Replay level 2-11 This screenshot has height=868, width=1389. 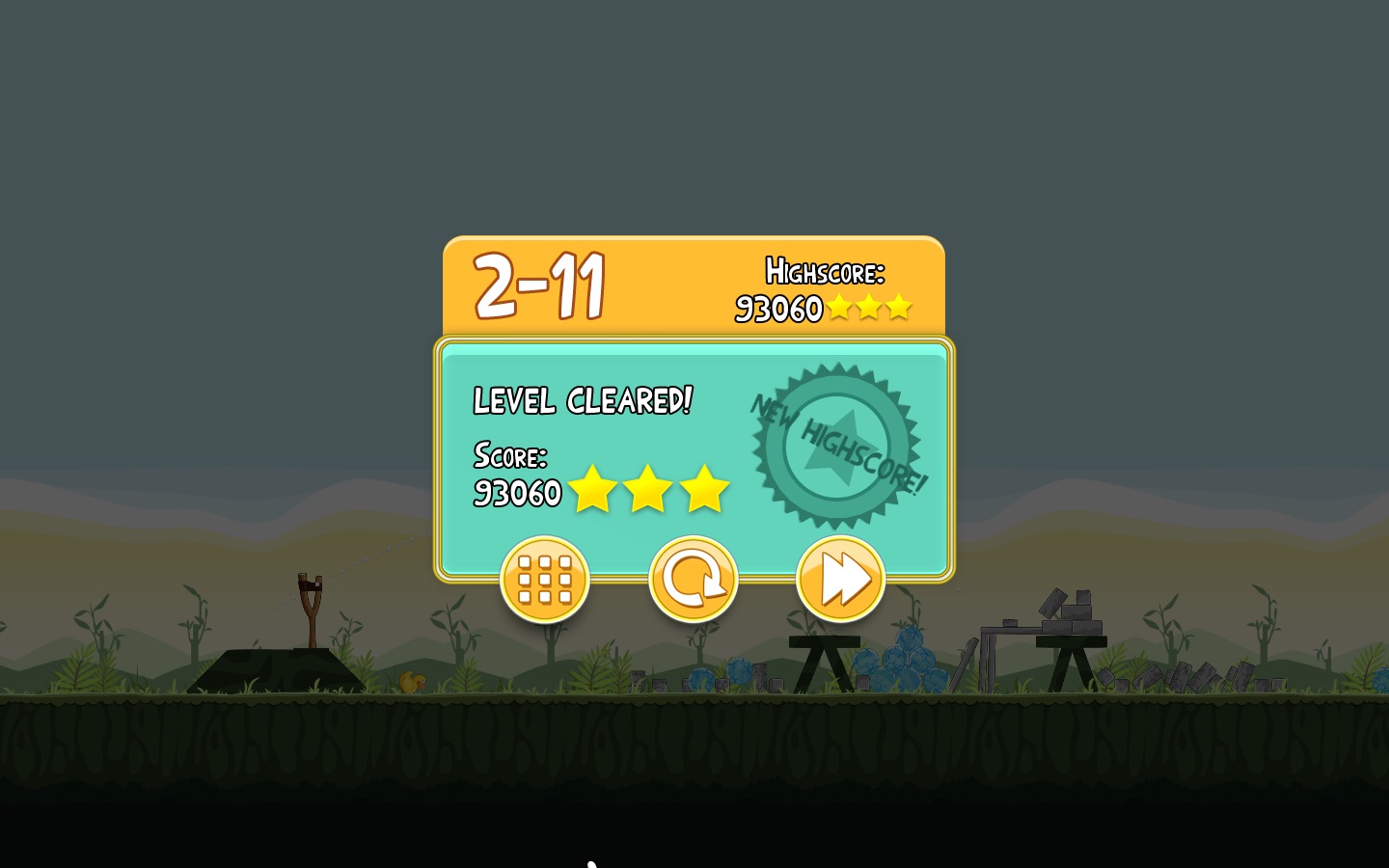point(693,580)
